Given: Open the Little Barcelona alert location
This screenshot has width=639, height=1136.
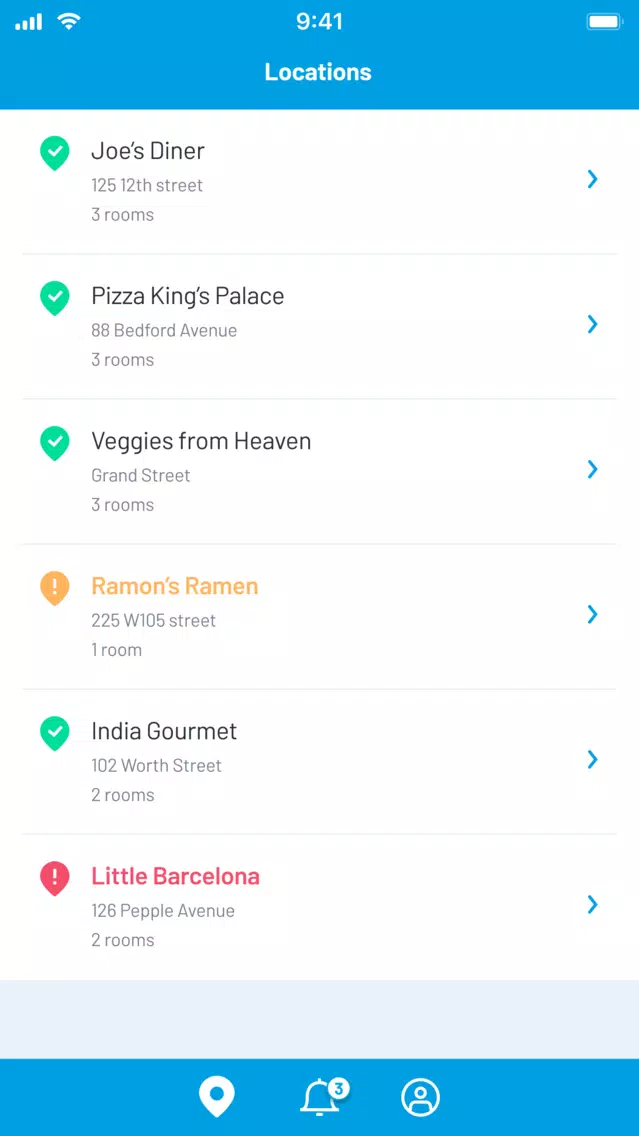Looking at the screenshot, I should point(320,906).
